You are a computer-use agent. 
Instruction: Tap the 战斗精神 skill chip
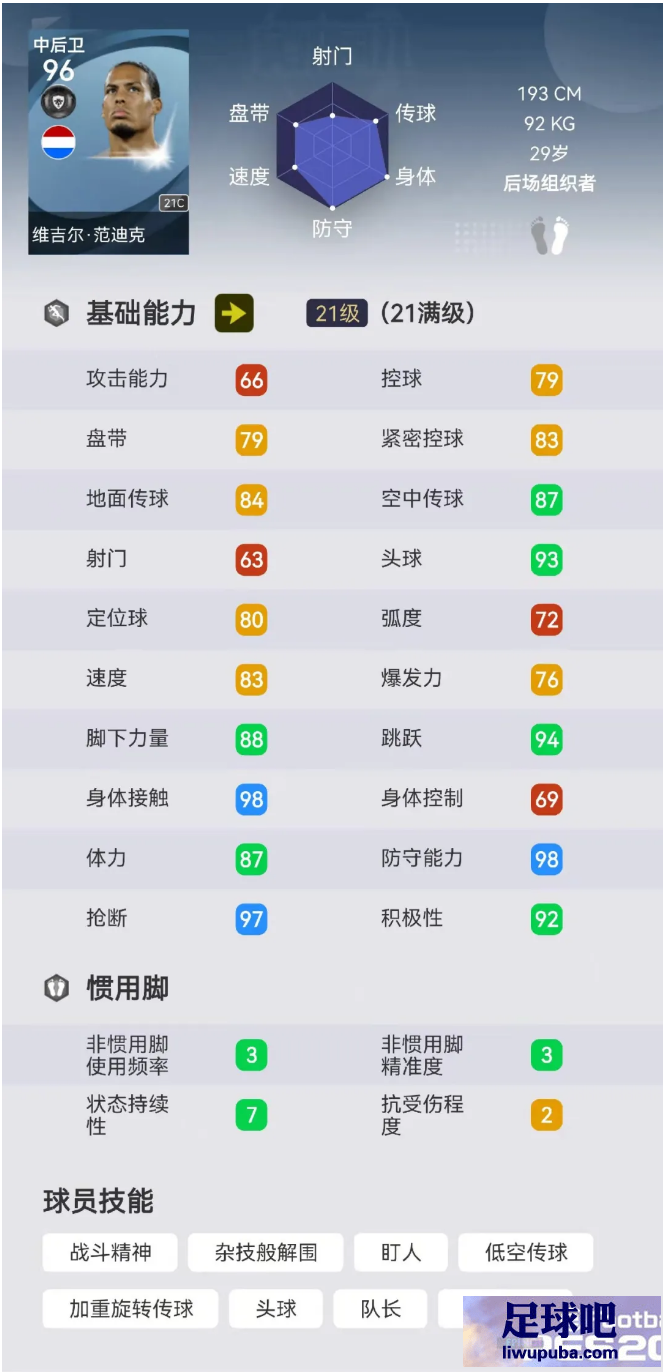click(110, 1252)
